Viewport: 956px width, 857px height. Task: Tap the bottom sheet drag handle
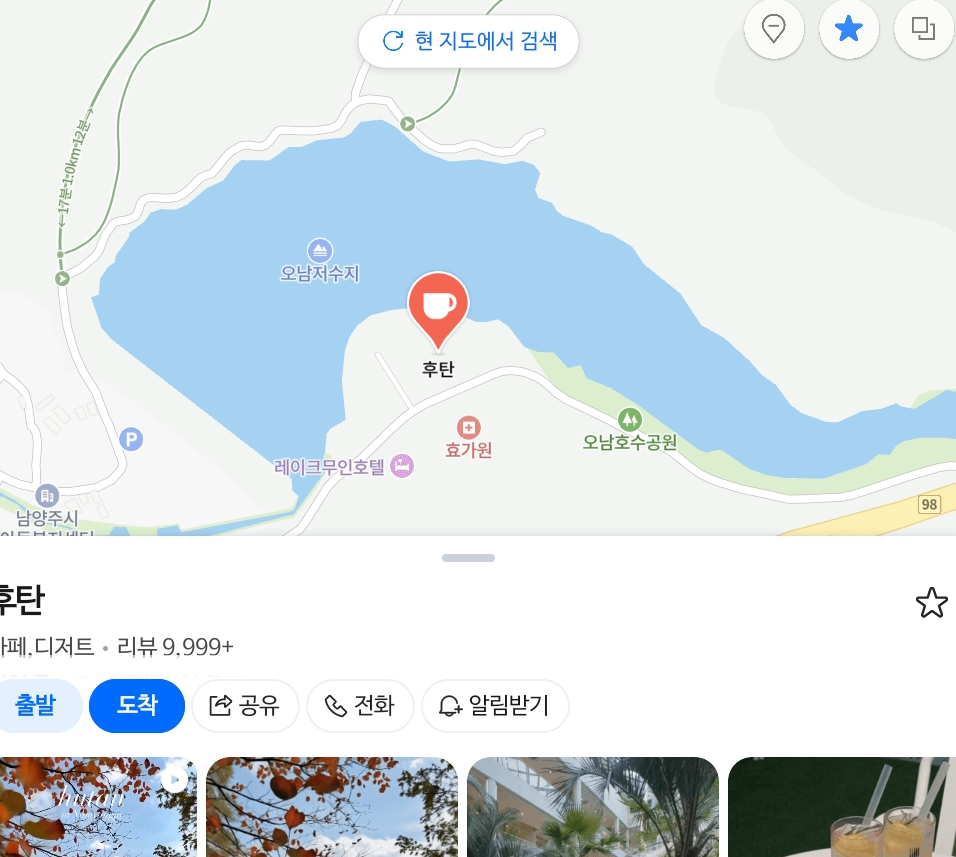[x=468, y=558]
